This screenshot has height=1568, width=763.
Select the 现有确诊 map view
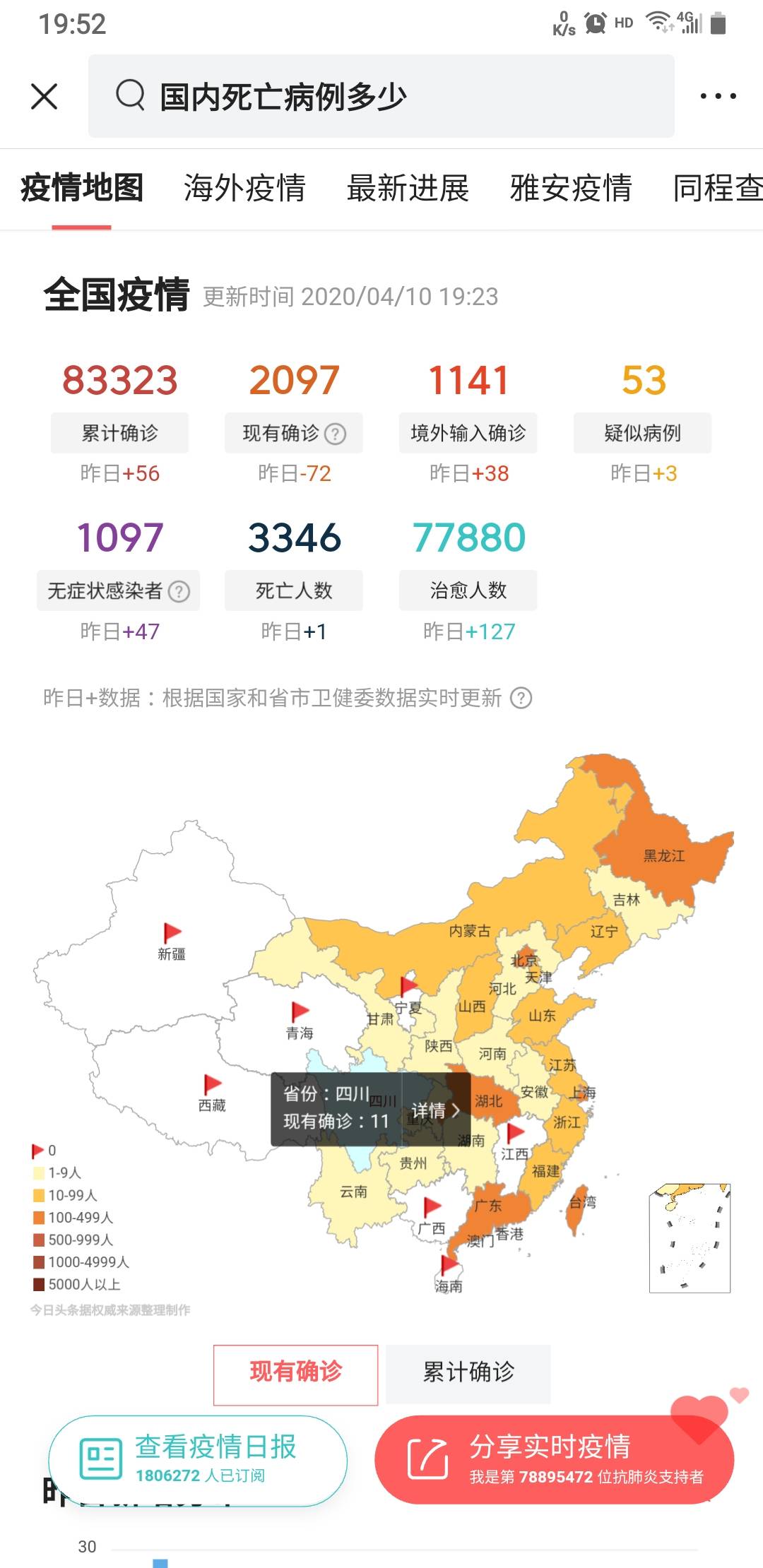[x=295, y=1372]
